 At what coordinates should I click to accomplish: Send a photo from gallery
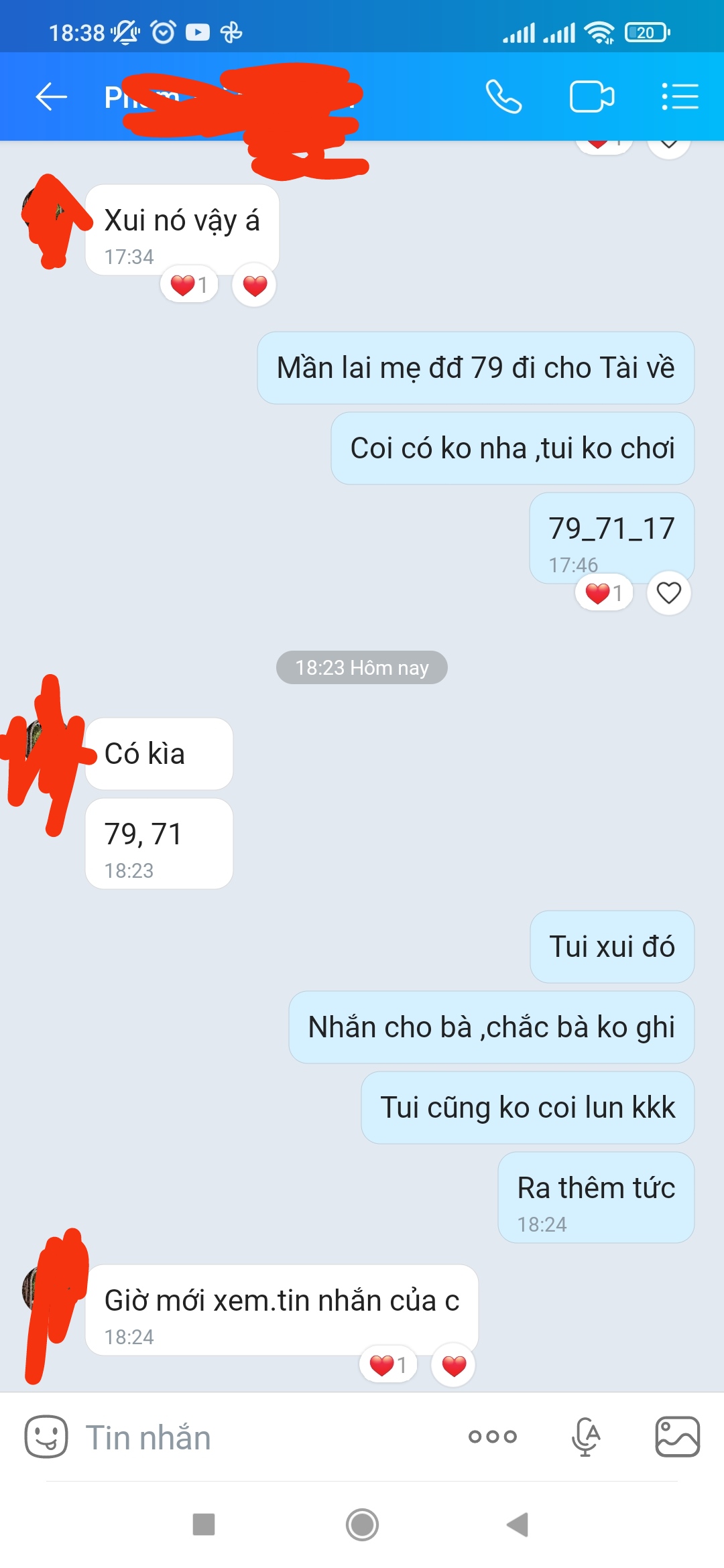[677, 1437]
